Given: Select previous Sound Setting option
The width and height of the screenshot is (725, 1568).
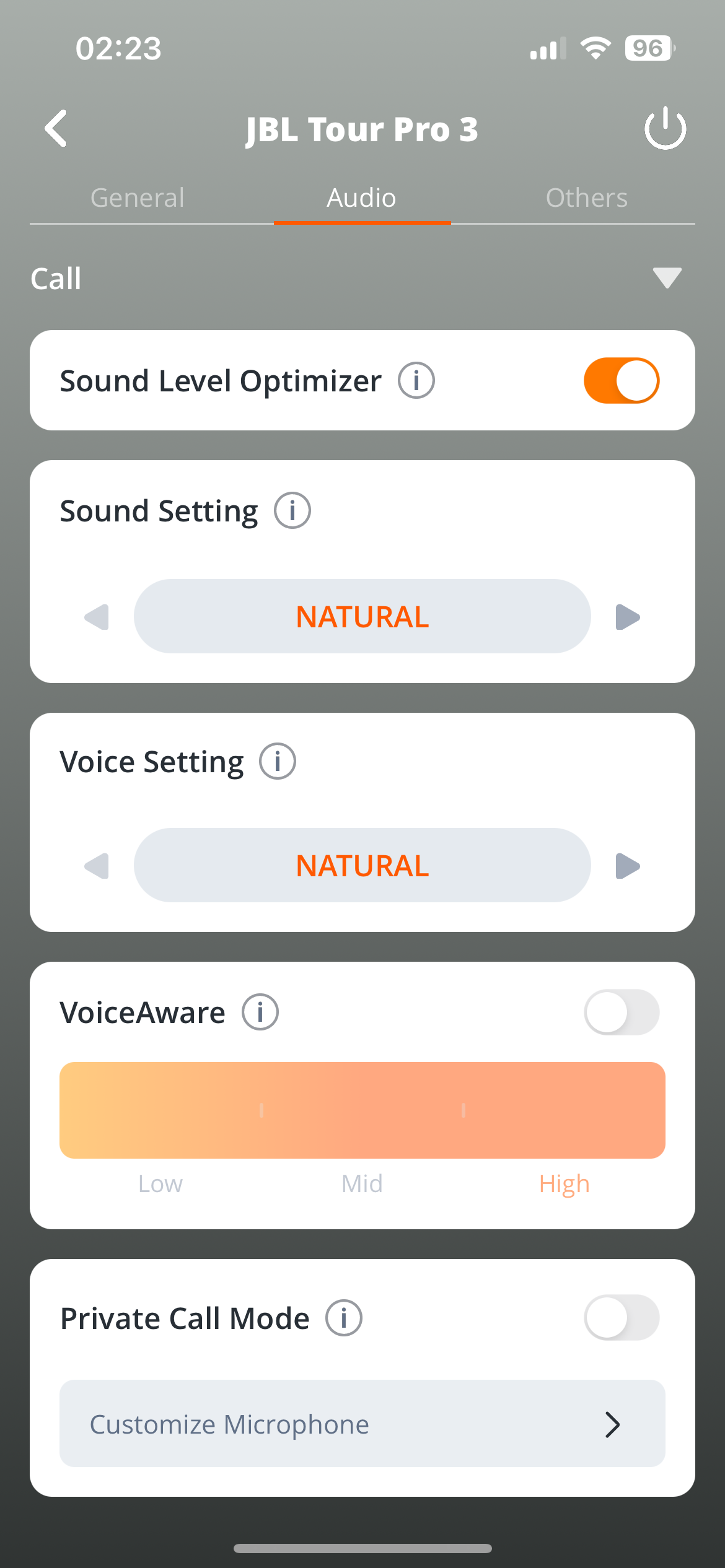Looking at the screenshot, I should [x=97, y=617].
